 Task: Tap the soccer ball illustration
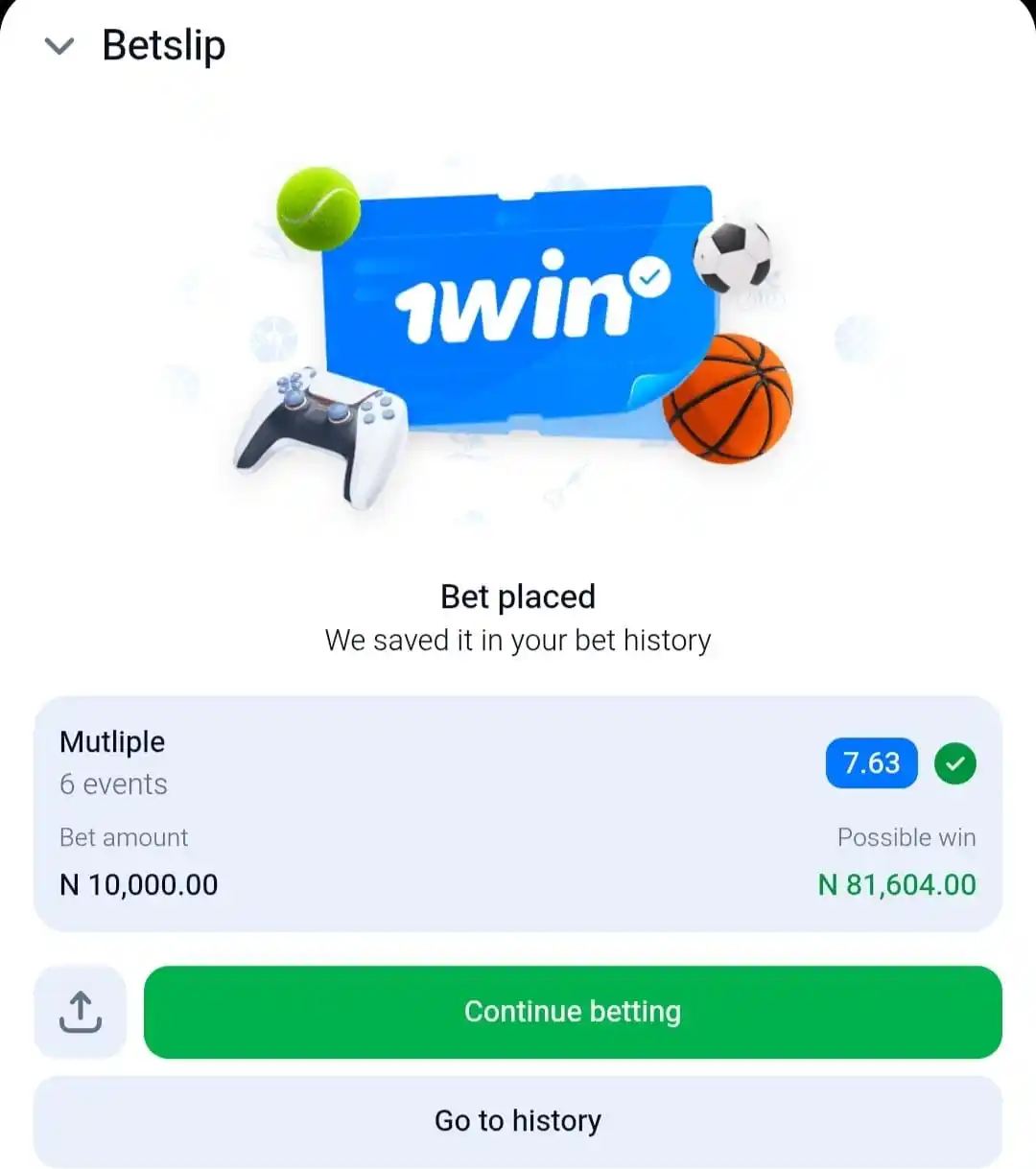click(734, 254)
